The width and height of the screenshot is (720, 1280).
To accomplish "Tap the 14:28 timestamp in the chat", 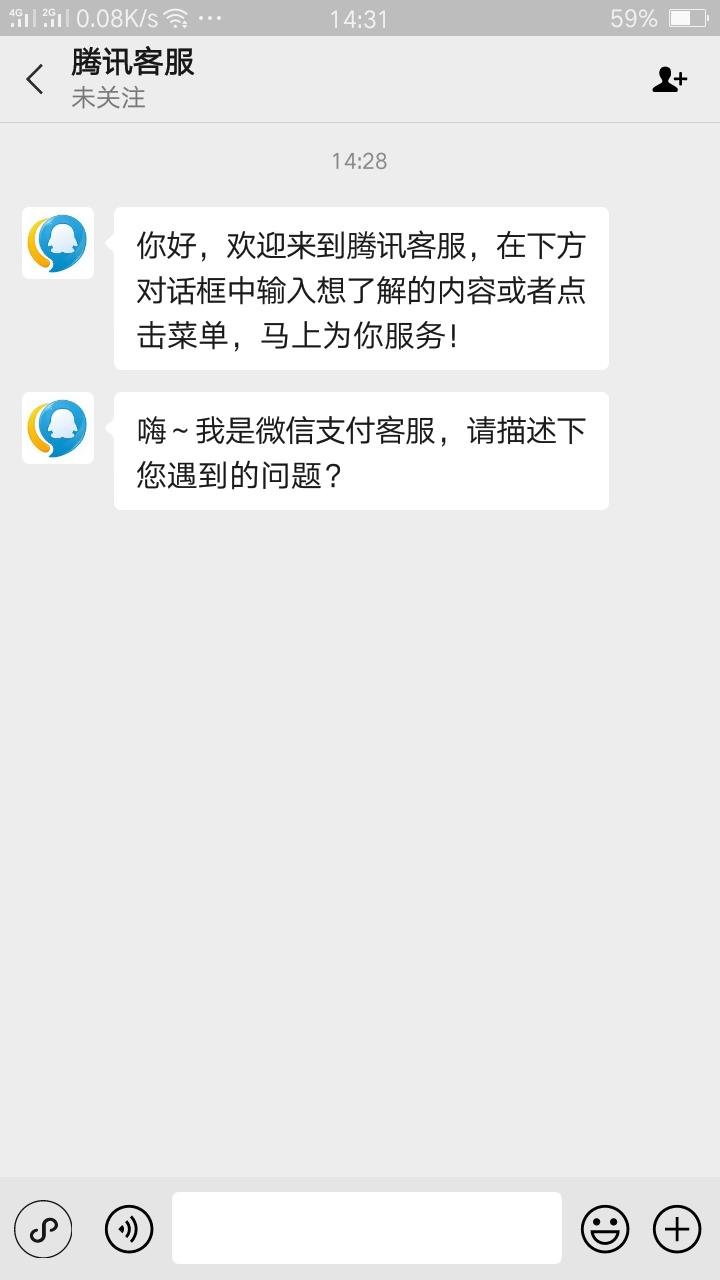I will [x=360, y=161].
